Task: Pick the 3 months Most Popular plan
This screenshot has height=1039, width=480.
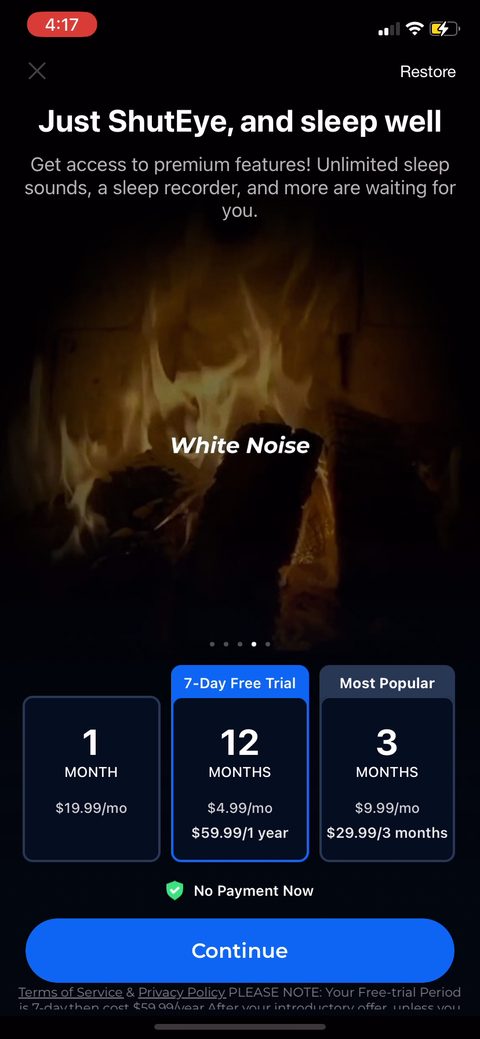Action: [387, 763]
